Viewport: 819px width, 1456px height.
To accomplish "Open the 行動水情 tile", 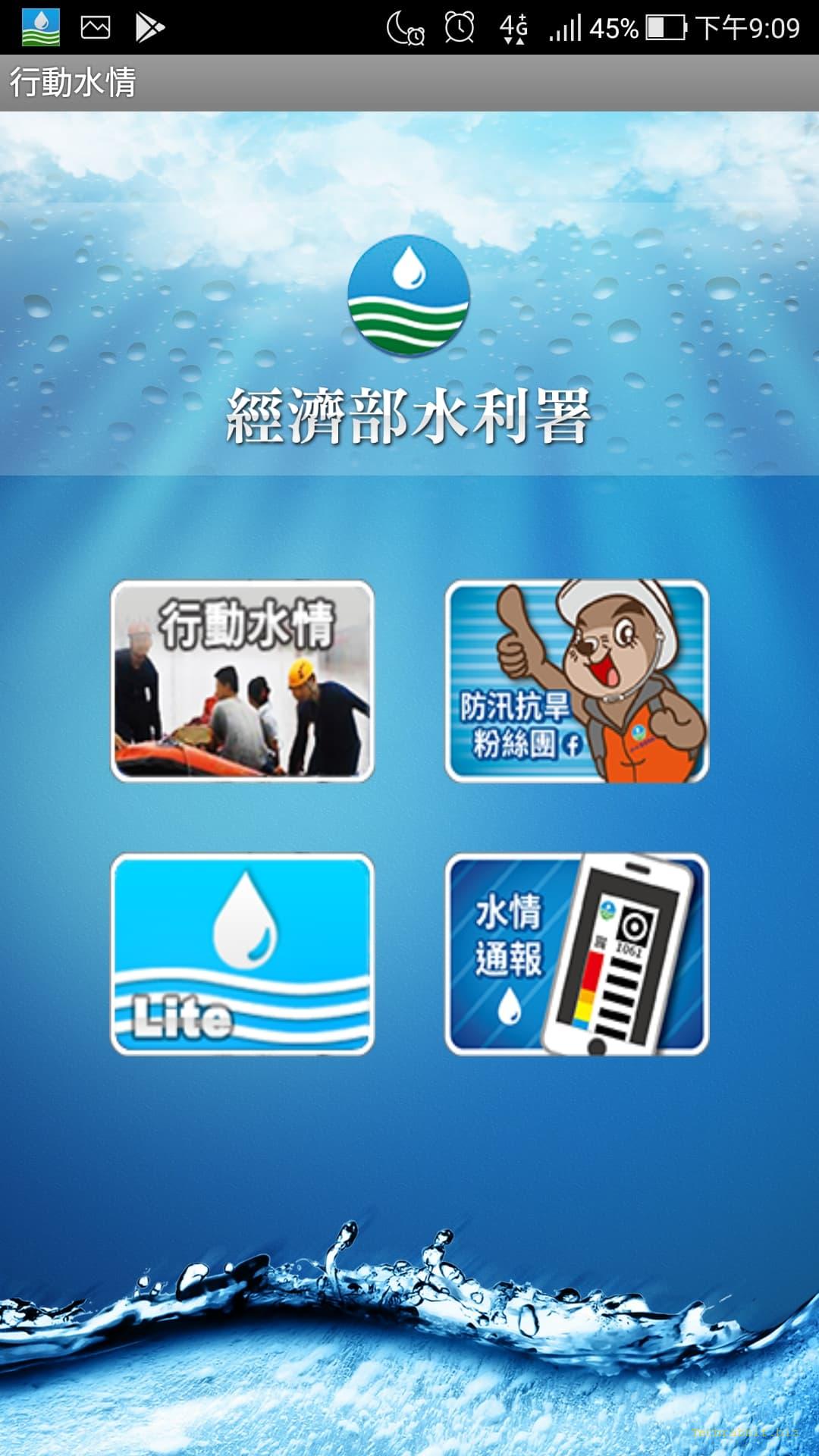I will pos(243,681).
